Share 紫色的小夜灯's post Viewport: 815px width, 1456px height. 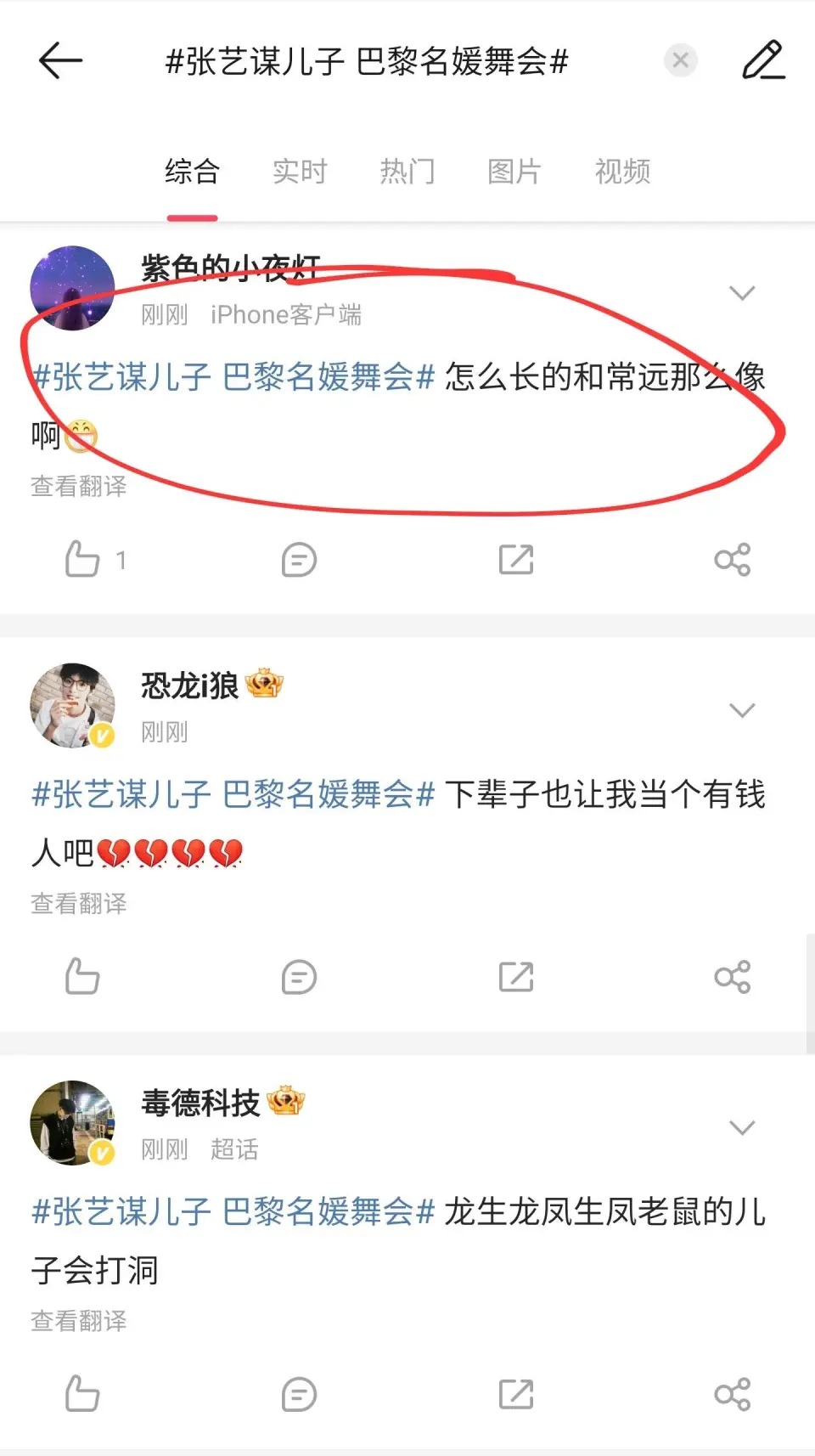733,560
